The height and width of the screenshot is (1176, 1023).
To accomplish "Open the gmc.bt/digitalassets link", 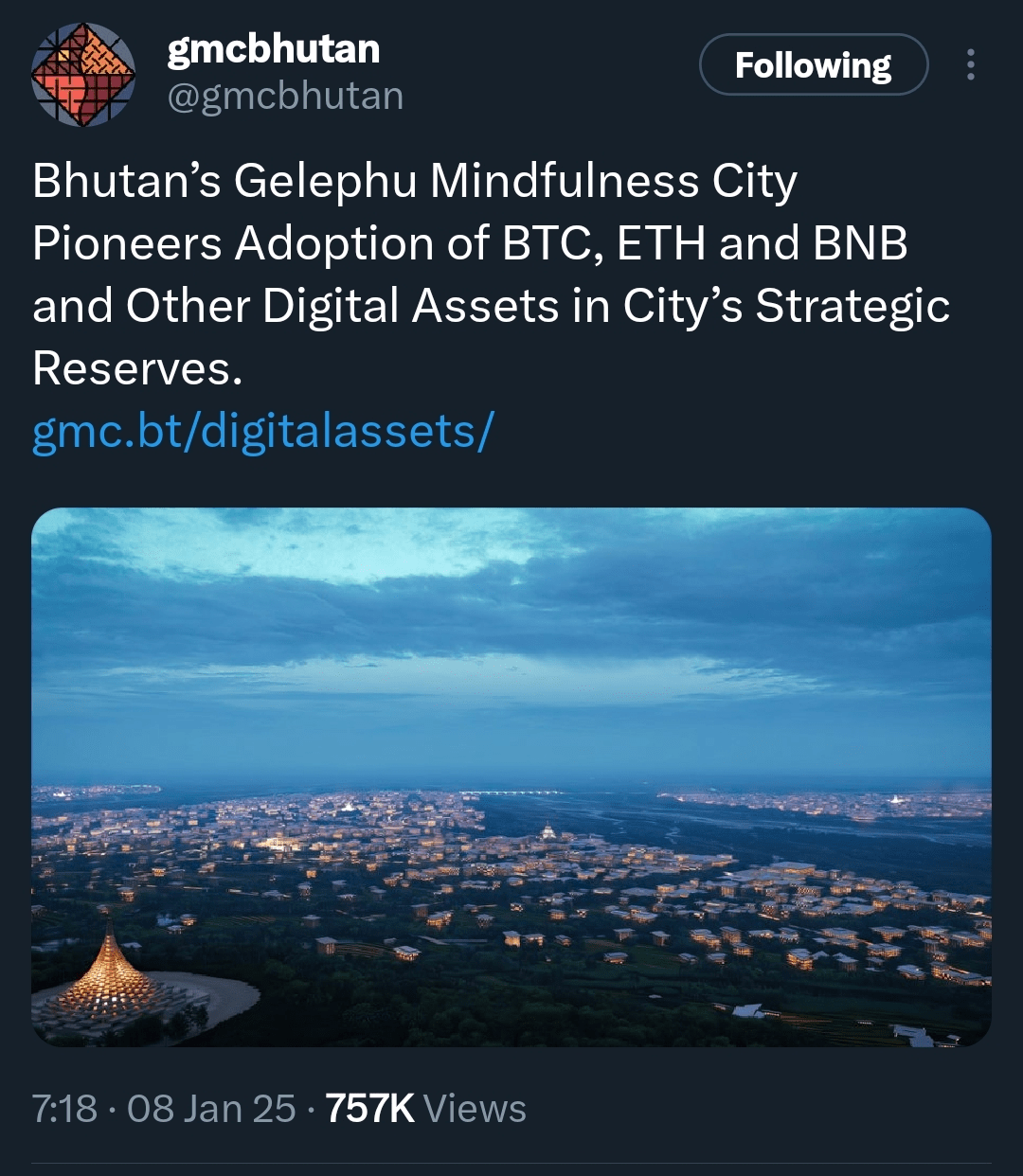I will click(262, 431).
